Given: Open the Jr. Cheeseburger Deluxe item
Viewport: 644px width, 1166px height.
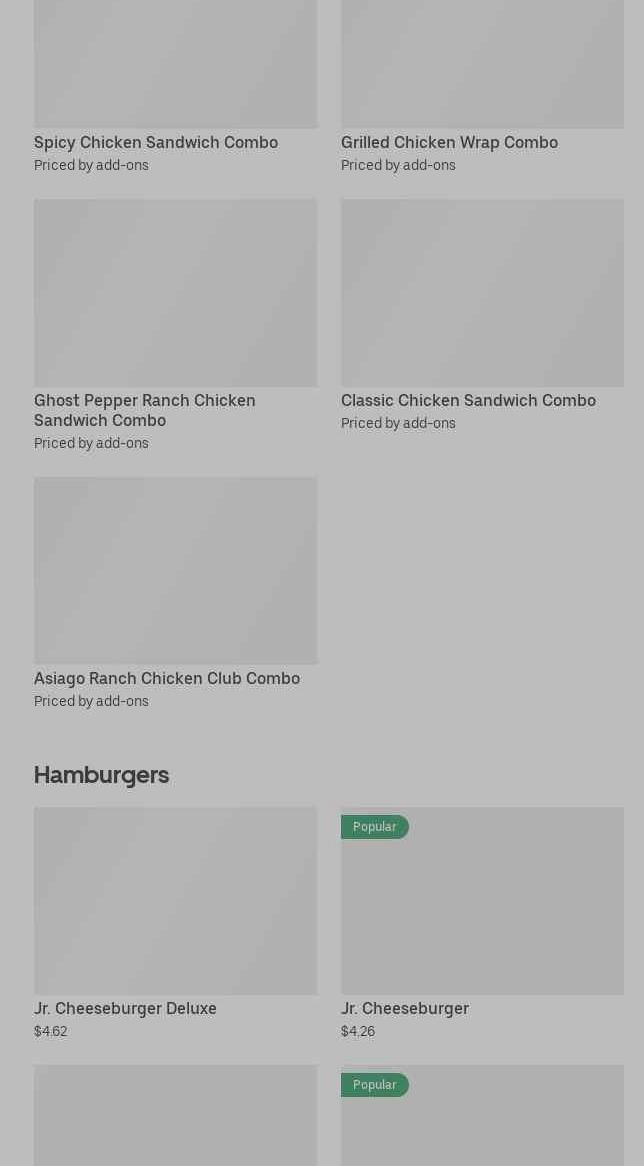Looking at the screenshot, I should (x=176, y=924).
